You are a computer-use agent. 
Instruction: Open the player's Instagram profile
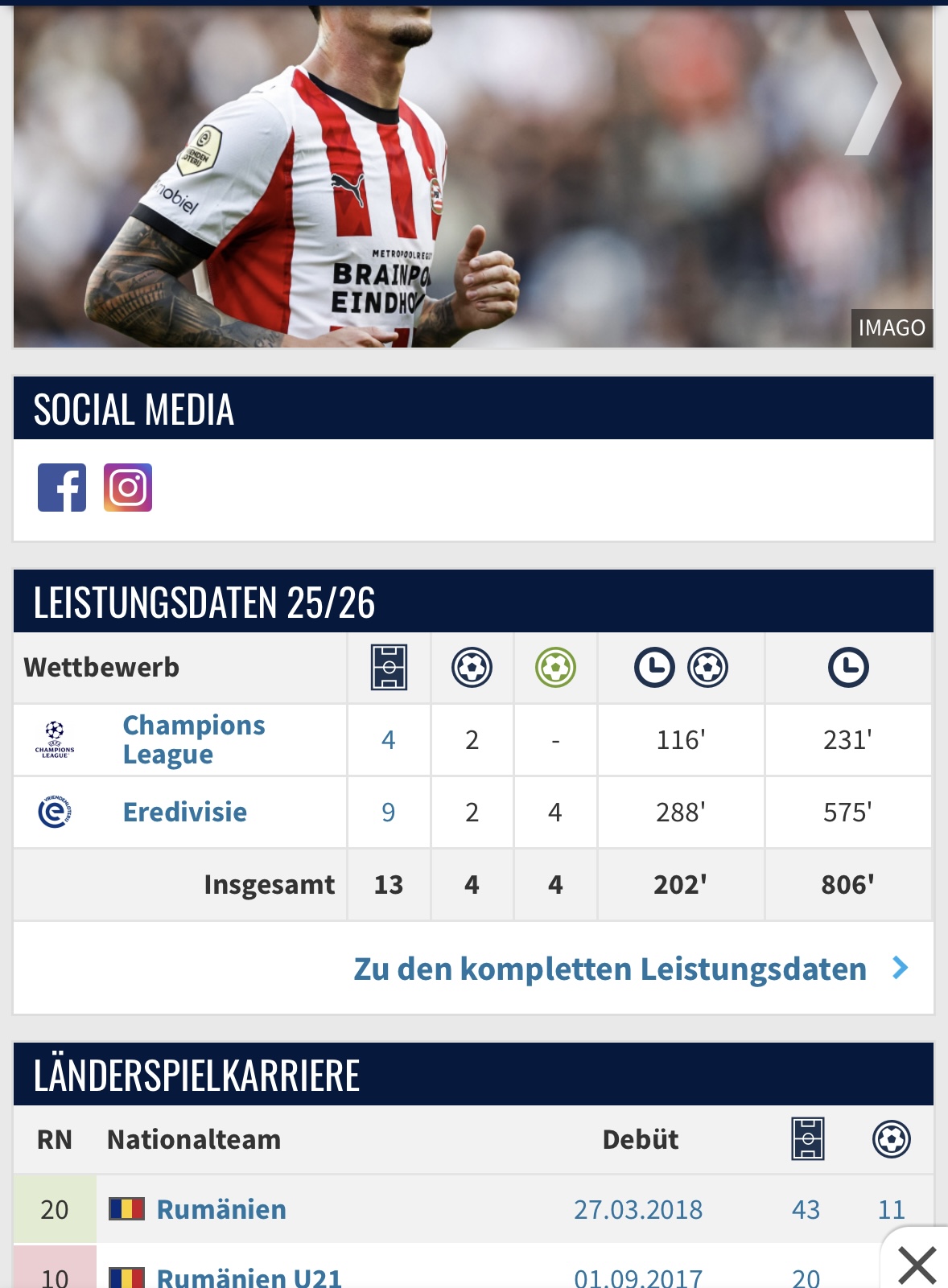[x=128, y=488]
